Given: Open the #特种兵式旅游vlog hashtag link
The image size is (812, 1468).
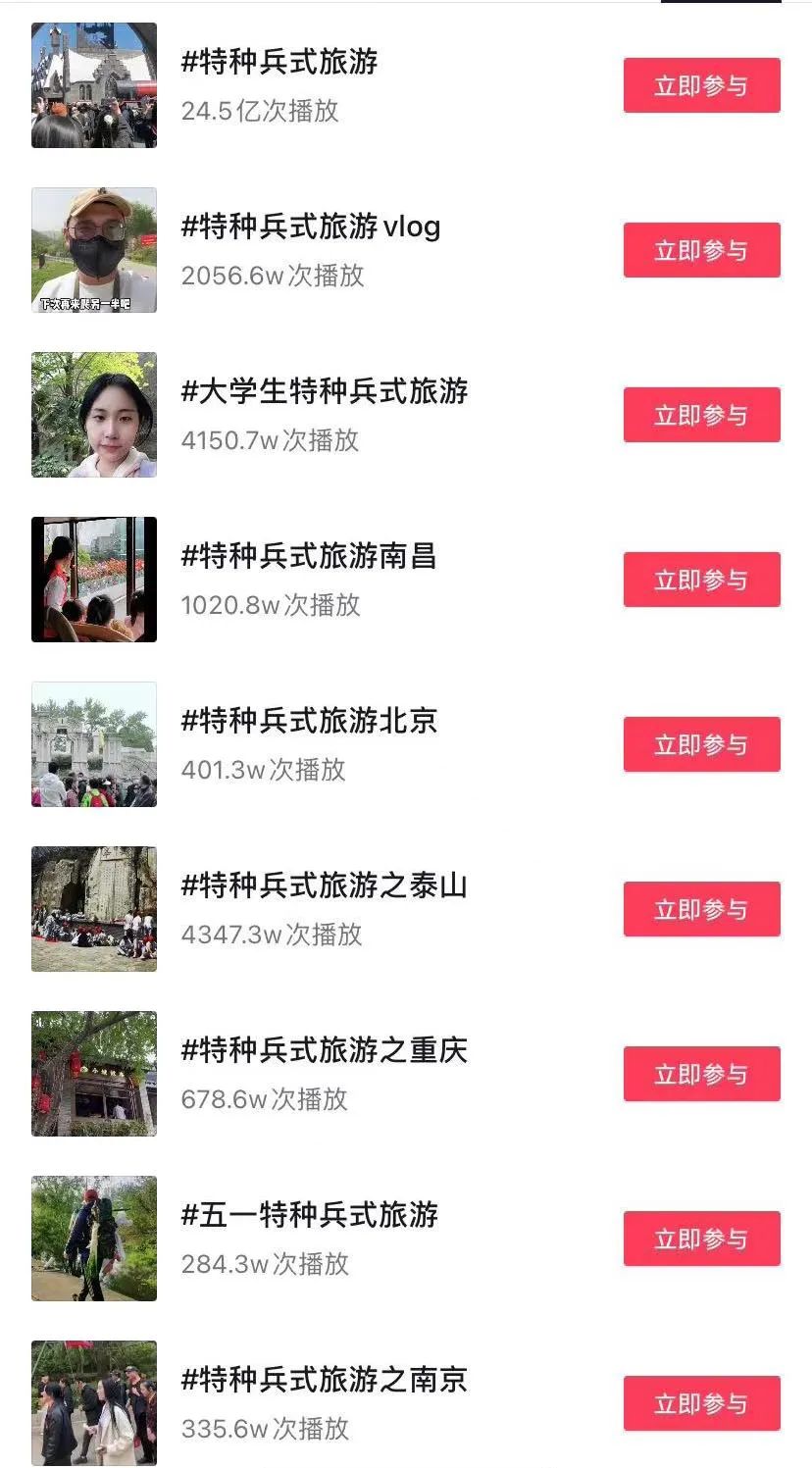Looking at the screenshot, I should click(309, 227).
